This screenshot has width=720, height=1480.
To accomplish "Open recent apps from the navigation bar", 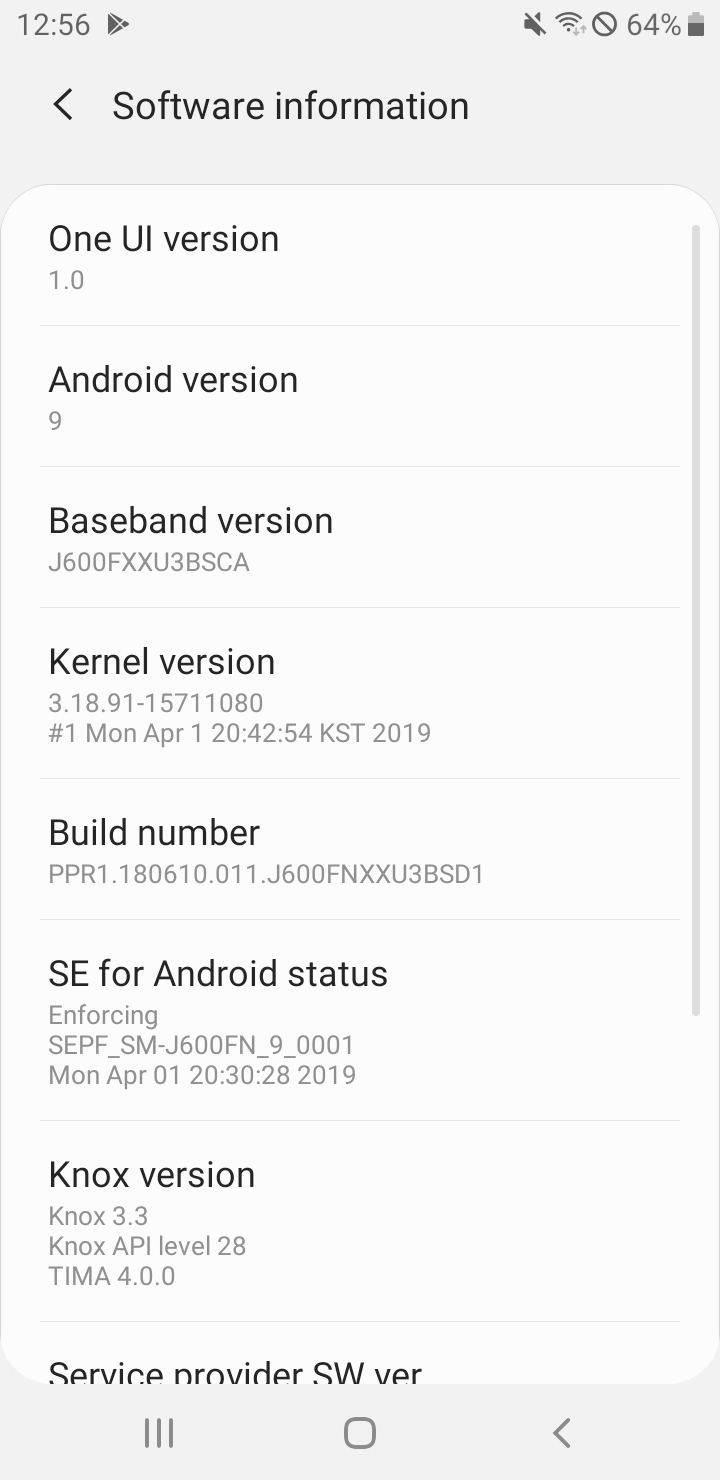I will point(159,1432).
